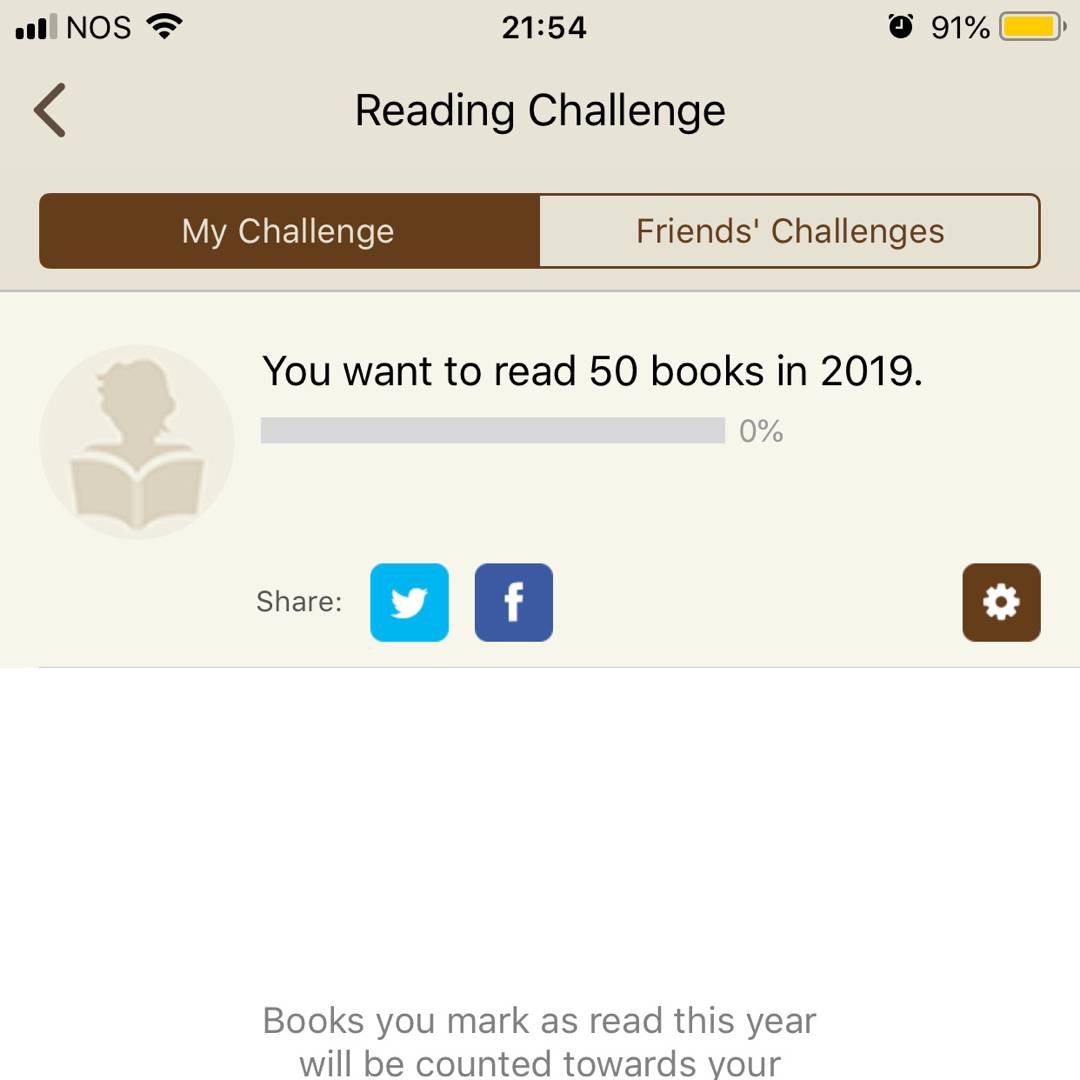
Task: Switch to Friends' Challenges tab
Action: coord(789,231)
